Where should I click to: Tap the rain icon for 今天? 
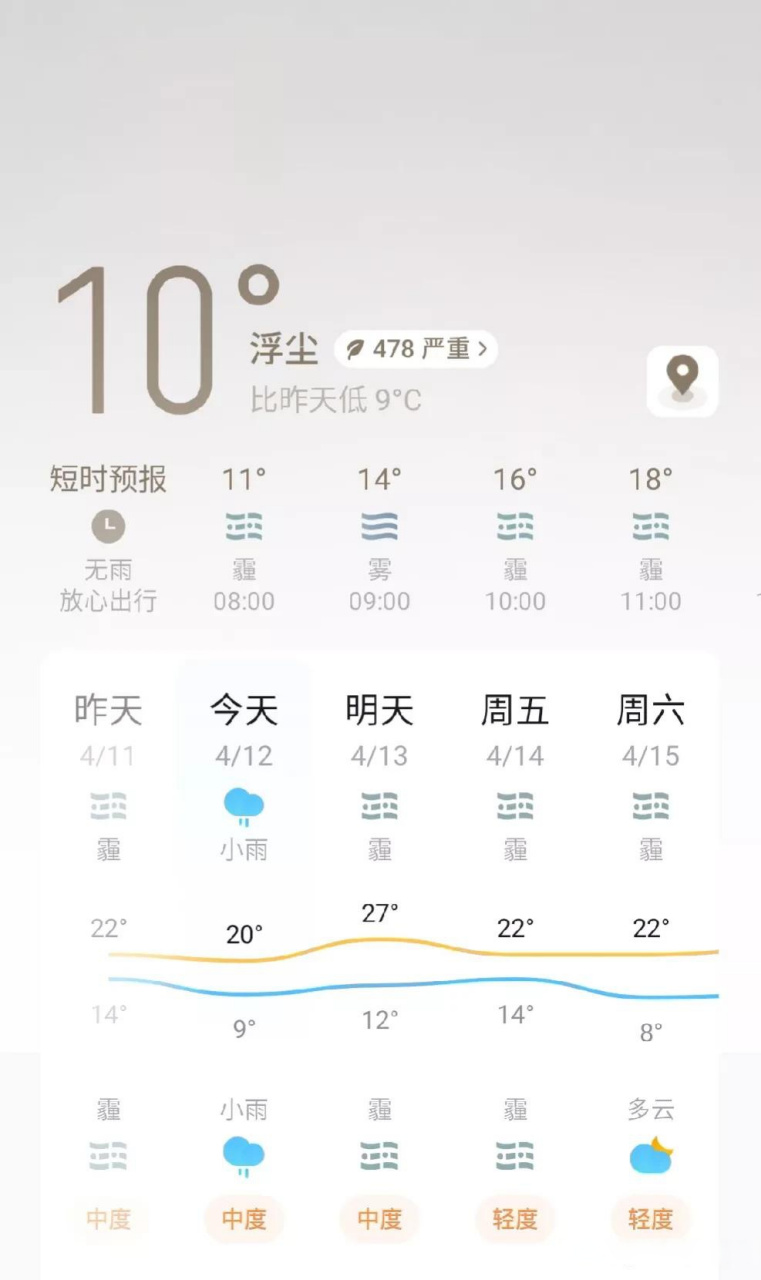[243, 805]
